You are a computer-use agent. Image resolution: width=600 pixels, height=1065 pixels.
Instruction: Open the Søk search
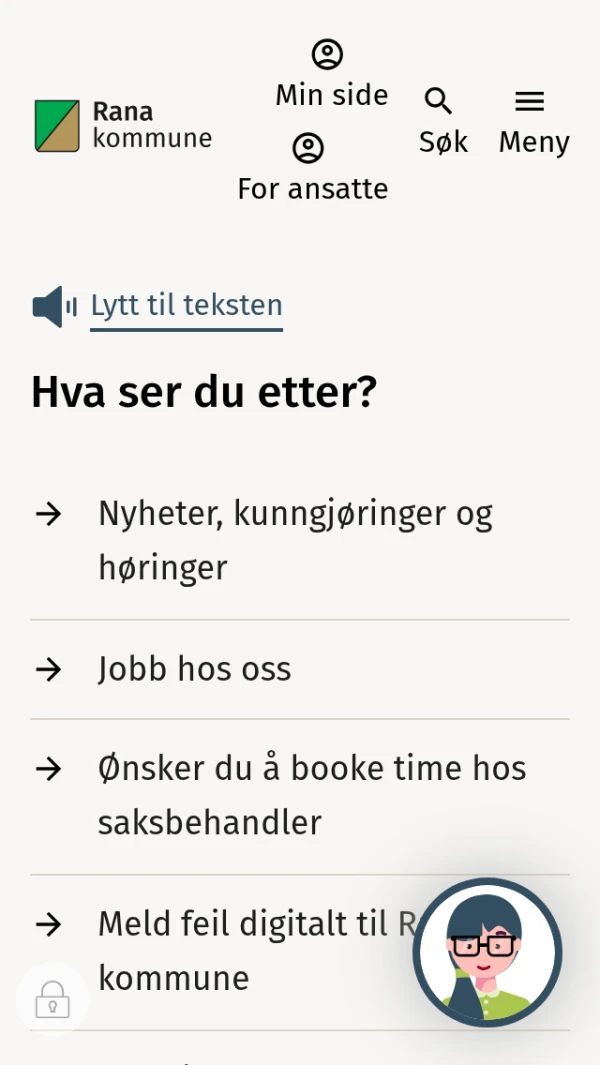point(443,122)
